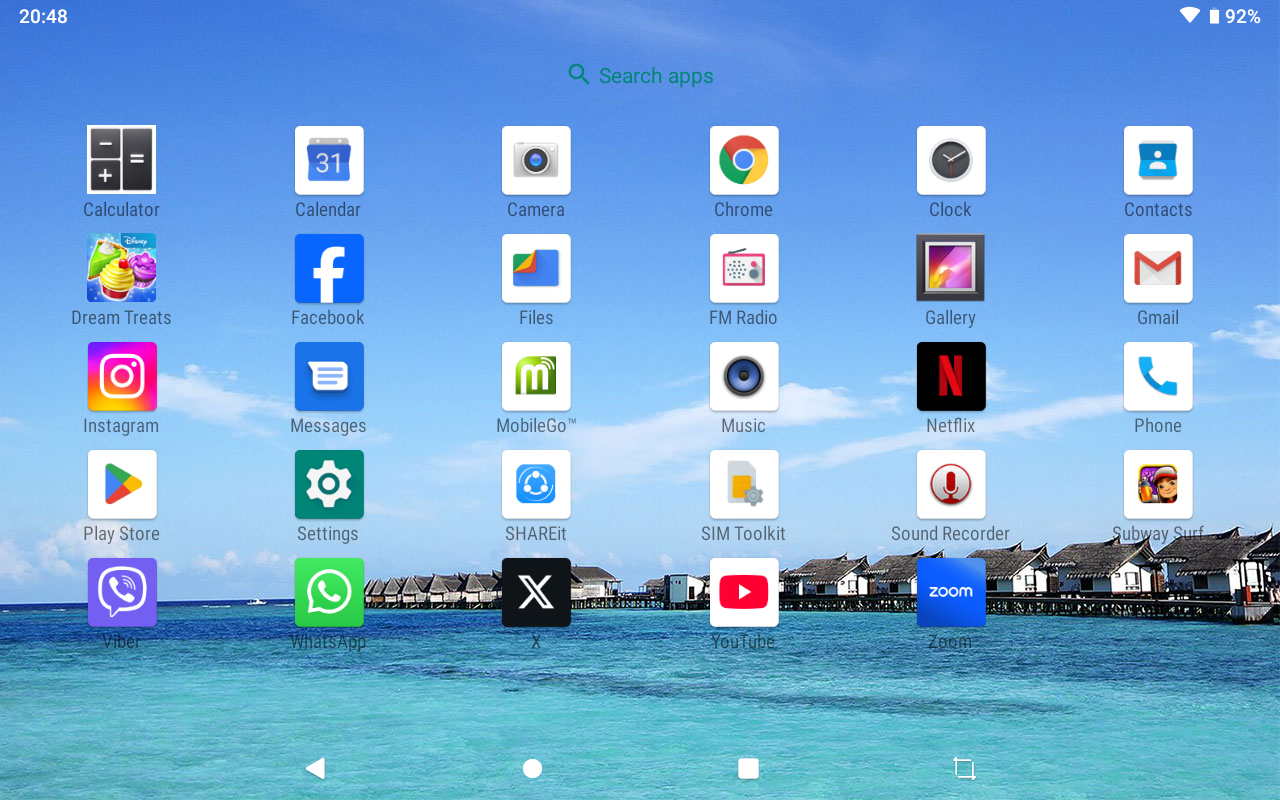Tap the Search apps field
Screen dimensions: 1280x800
tap(640, 75)
